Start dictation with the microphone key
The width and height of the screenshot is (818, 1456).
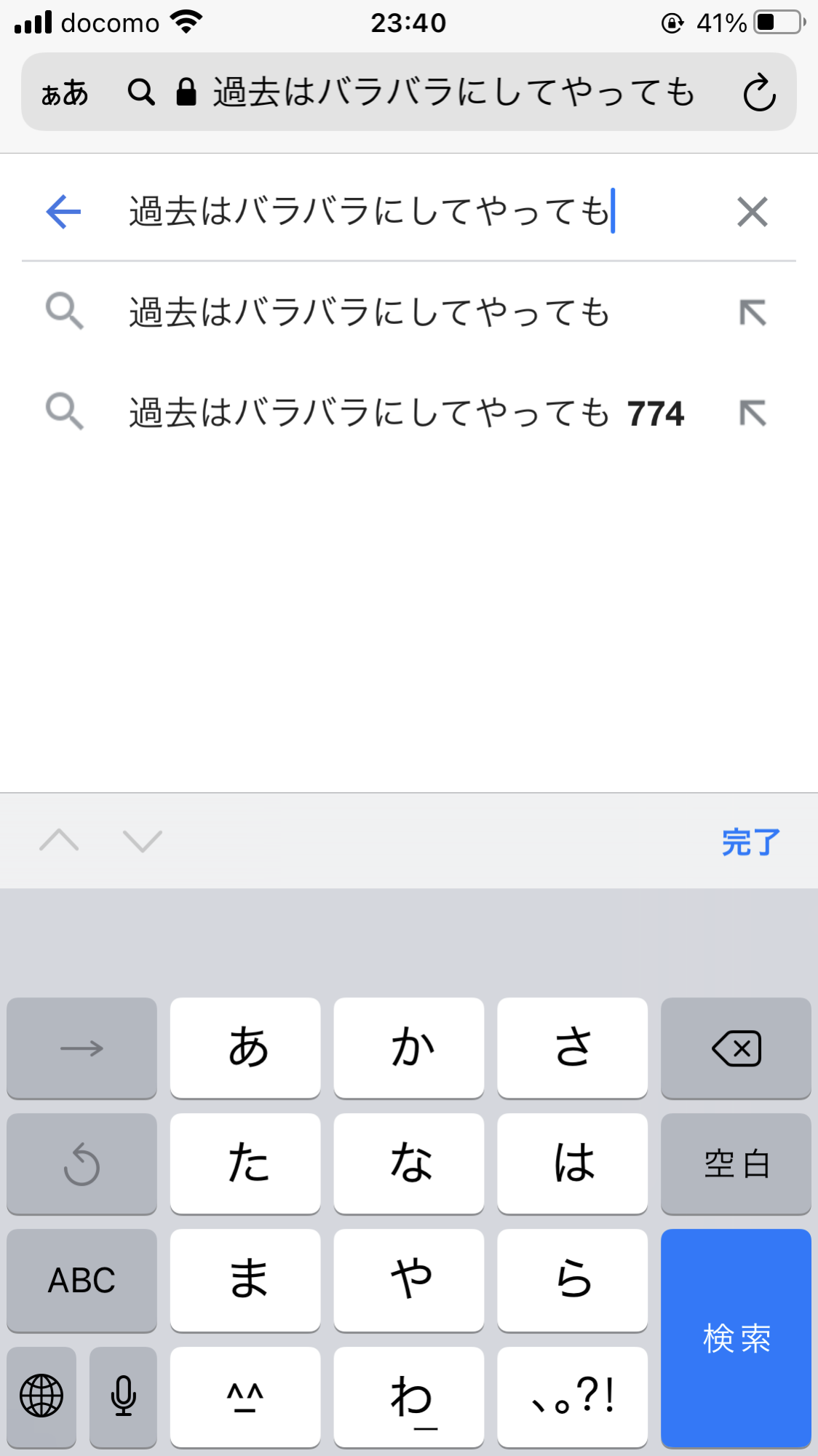click(123, 1396)
